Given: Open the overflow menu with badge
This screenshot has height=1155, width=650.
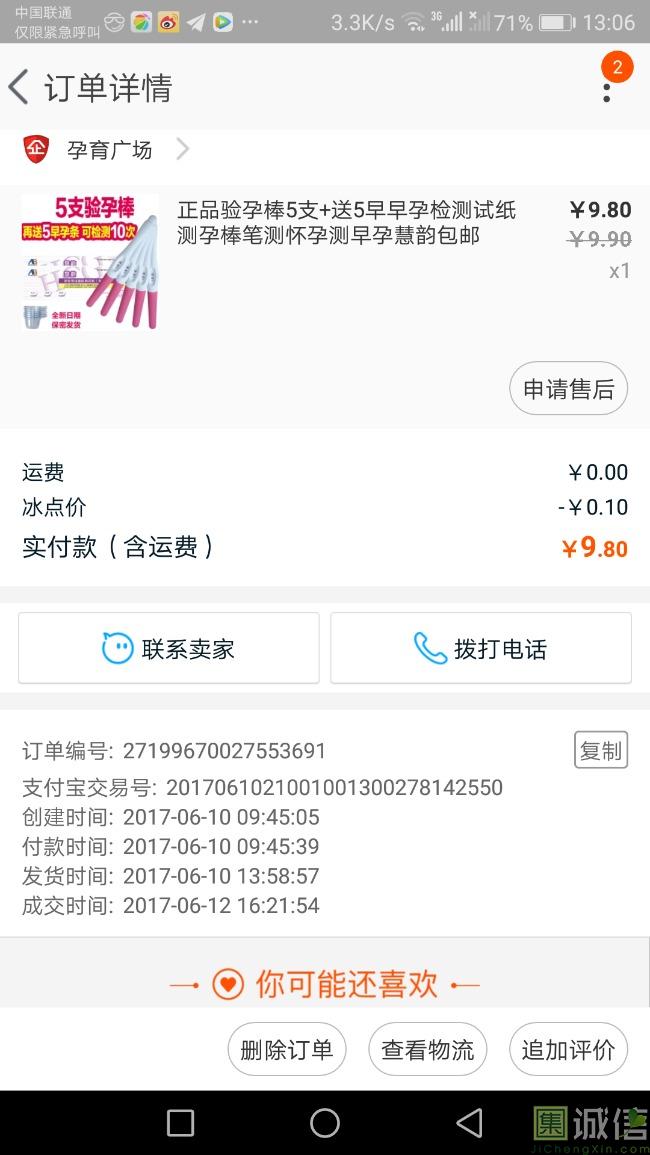Looking at the screenshot, I should pyautogui.click(x=607, y=88).
